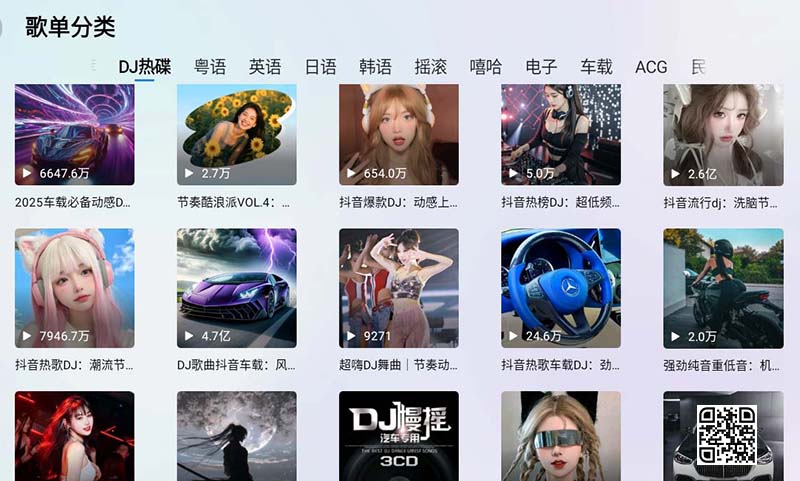Open the DJ慢摇 3CD playlist
Screen dimensions: 800x481
point(398,435)
